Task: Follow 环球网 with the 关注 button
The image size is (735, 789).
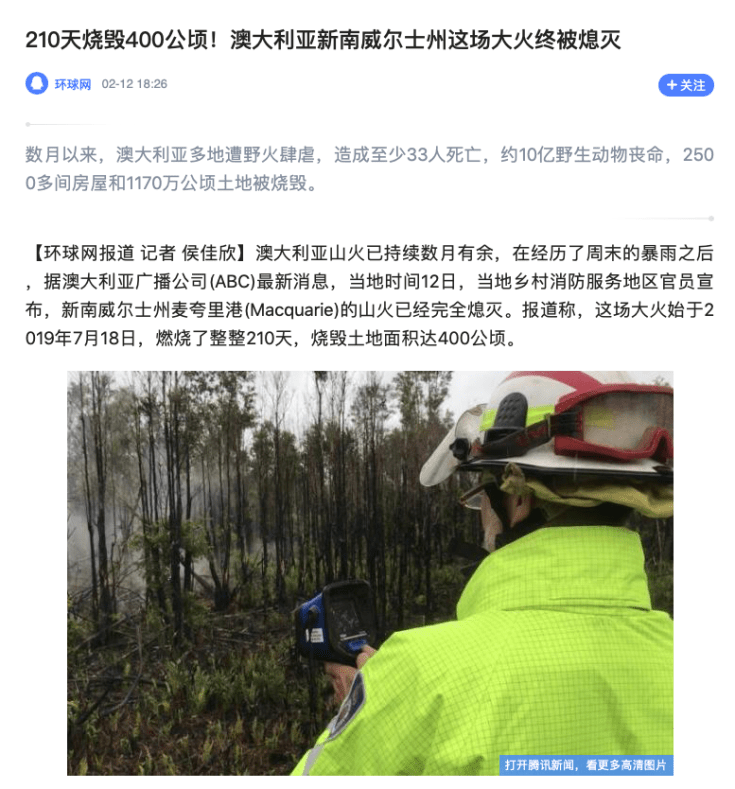Action: [685, 85]
